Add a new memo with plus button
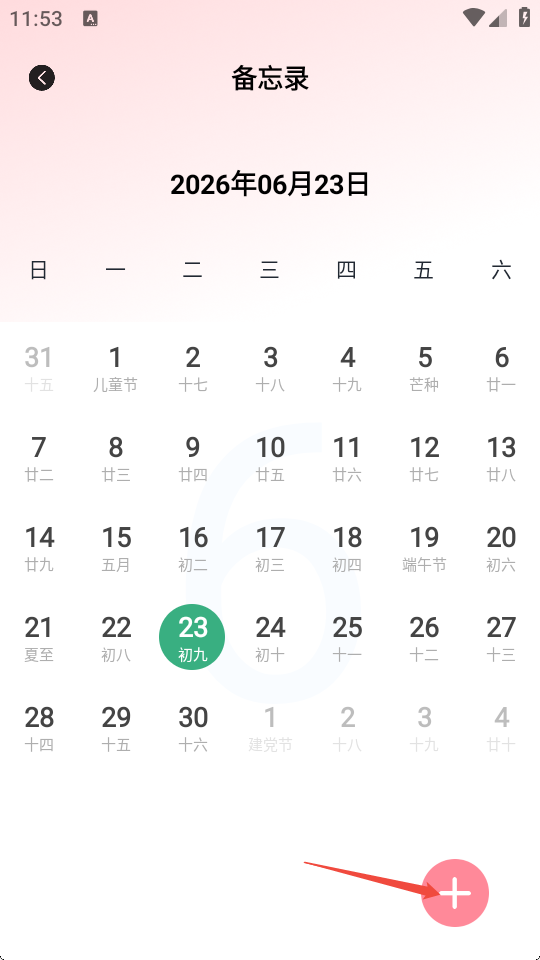 click(455, 893)
